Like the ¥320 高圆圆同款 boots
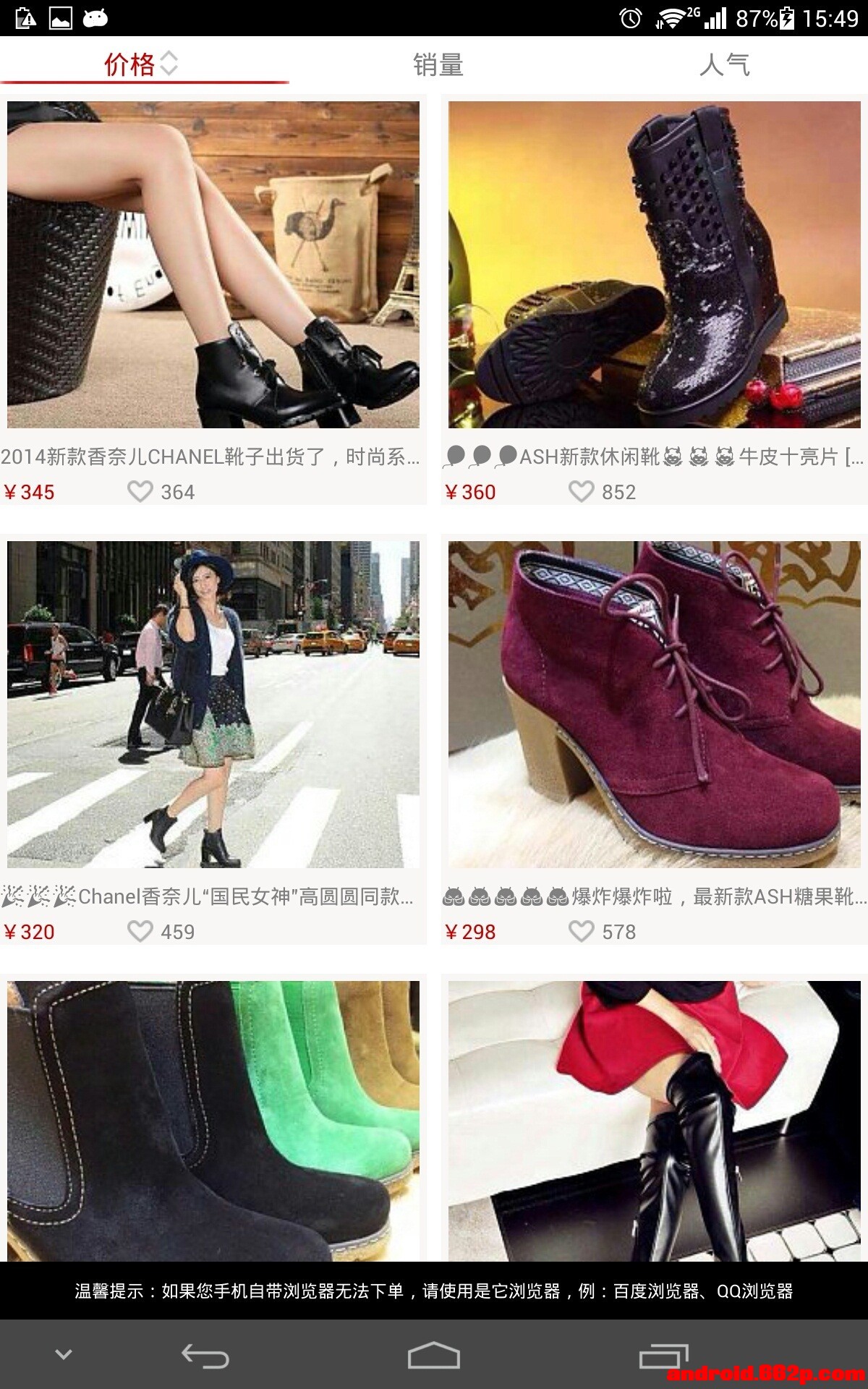 tap(140, 932)
